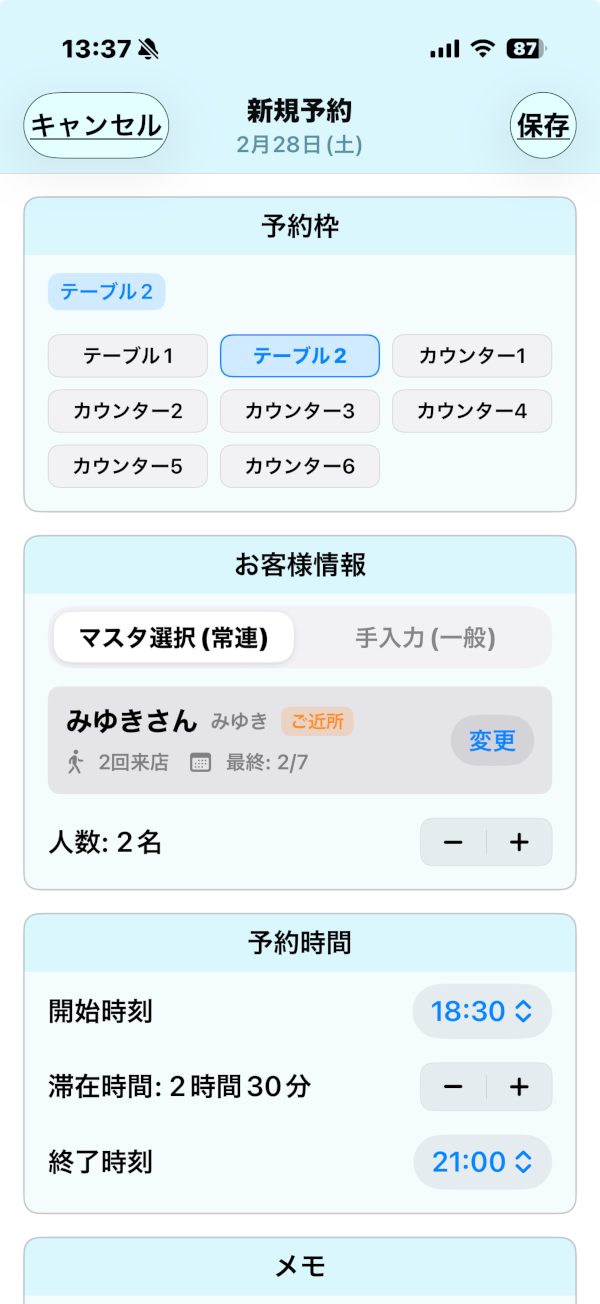Pick the カウンター2 slot
The image size is (600, 1304).
[128, 411]
